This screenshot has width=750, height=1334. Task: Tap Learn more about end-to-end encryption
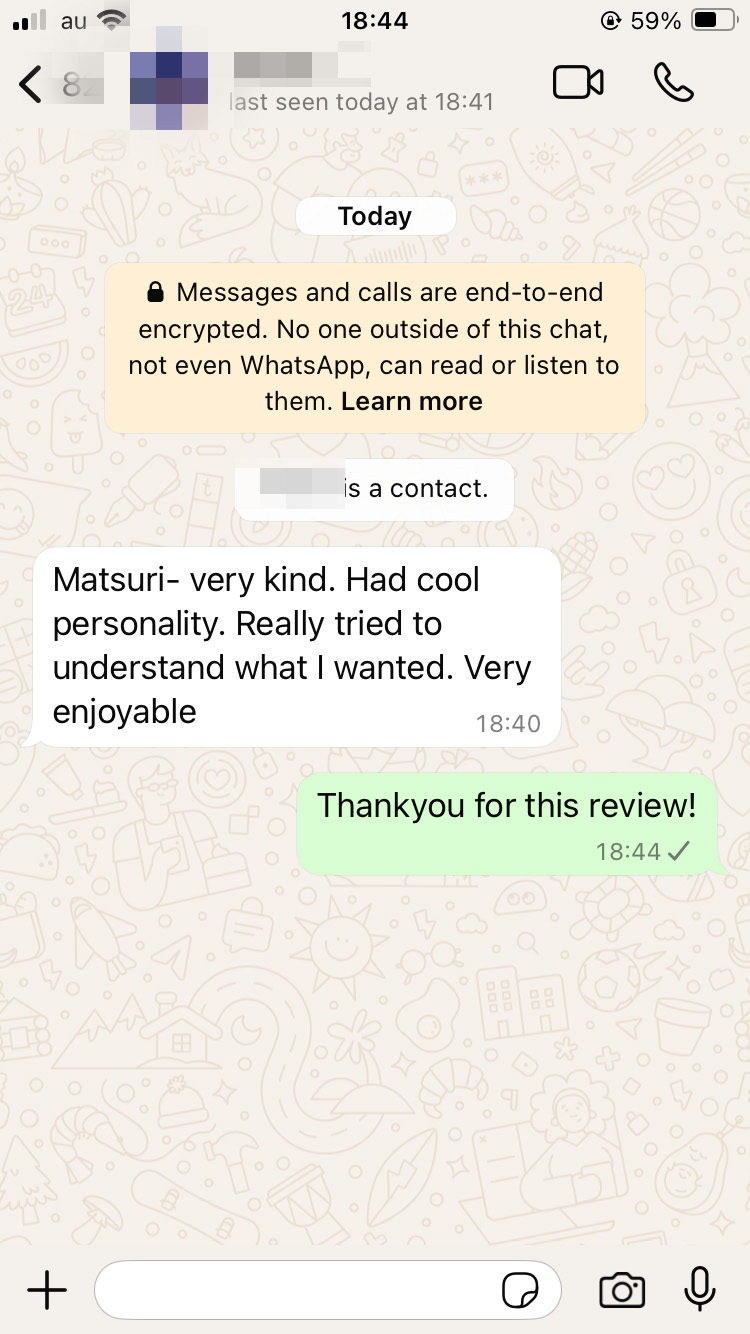(412, 402)
